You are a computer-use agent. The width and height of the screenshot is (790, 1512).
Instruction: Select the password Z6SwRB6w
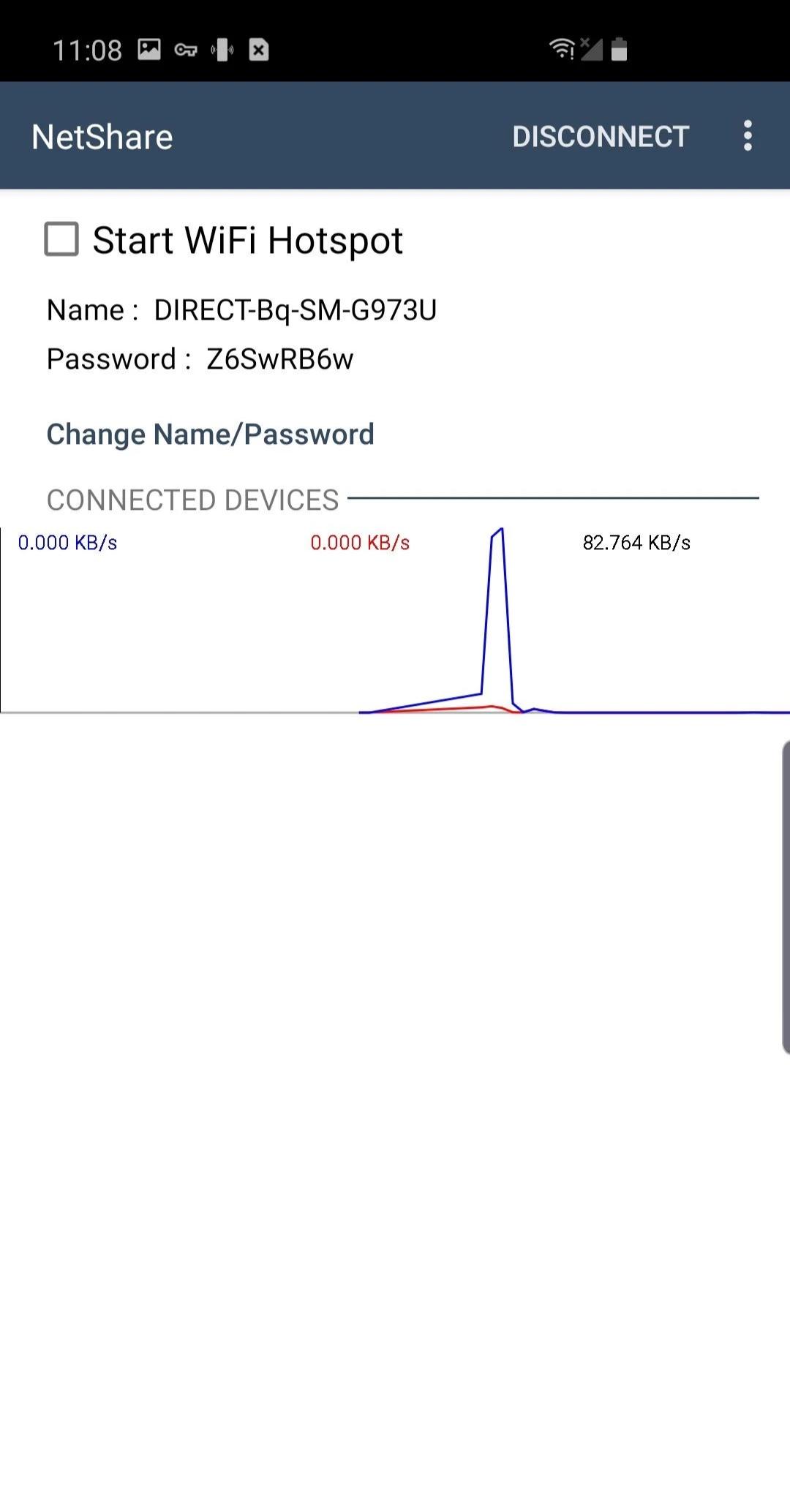point(280,358)
